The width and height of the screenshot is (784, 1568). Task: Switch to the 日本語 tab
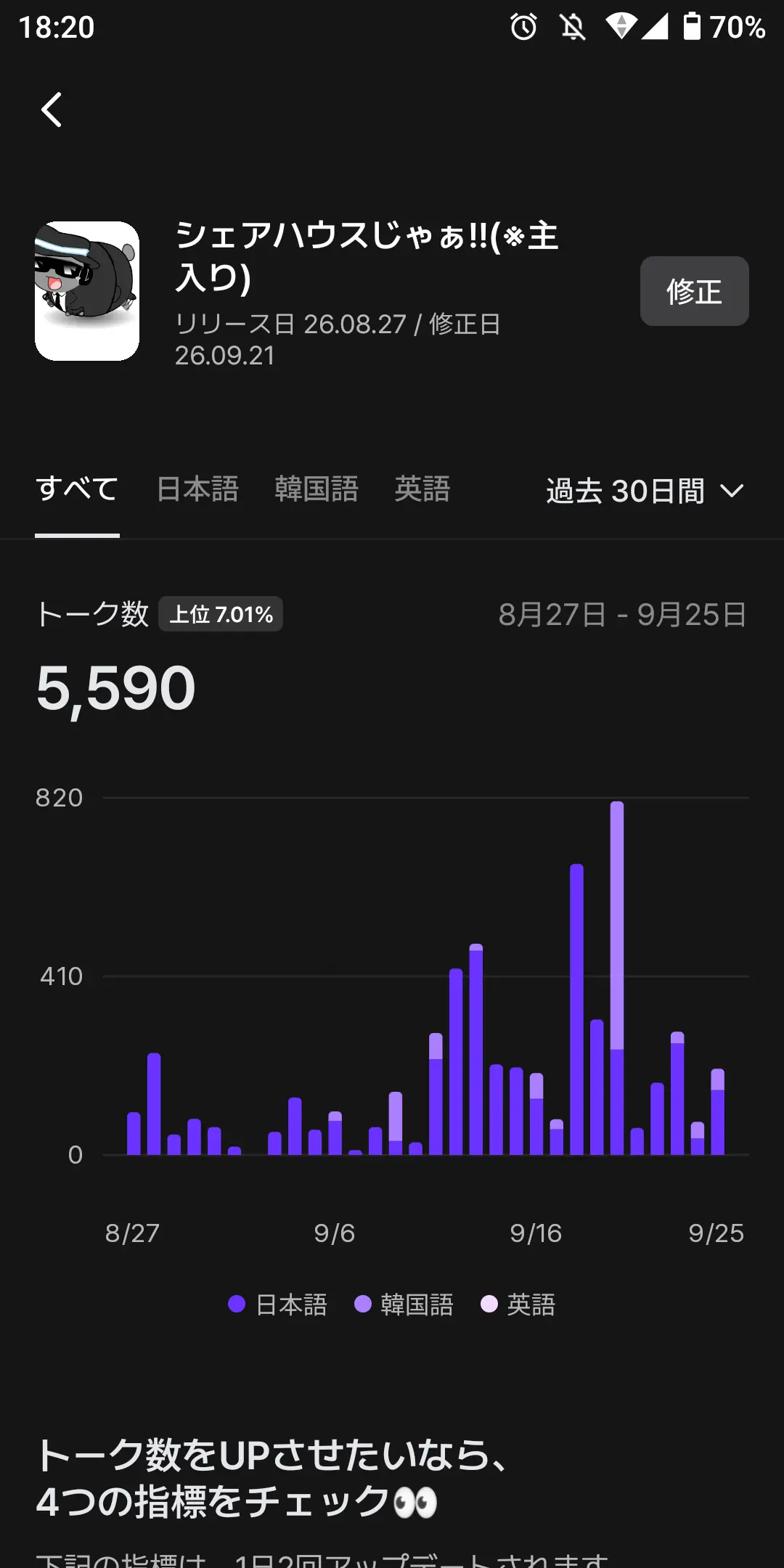pos(197,489)
